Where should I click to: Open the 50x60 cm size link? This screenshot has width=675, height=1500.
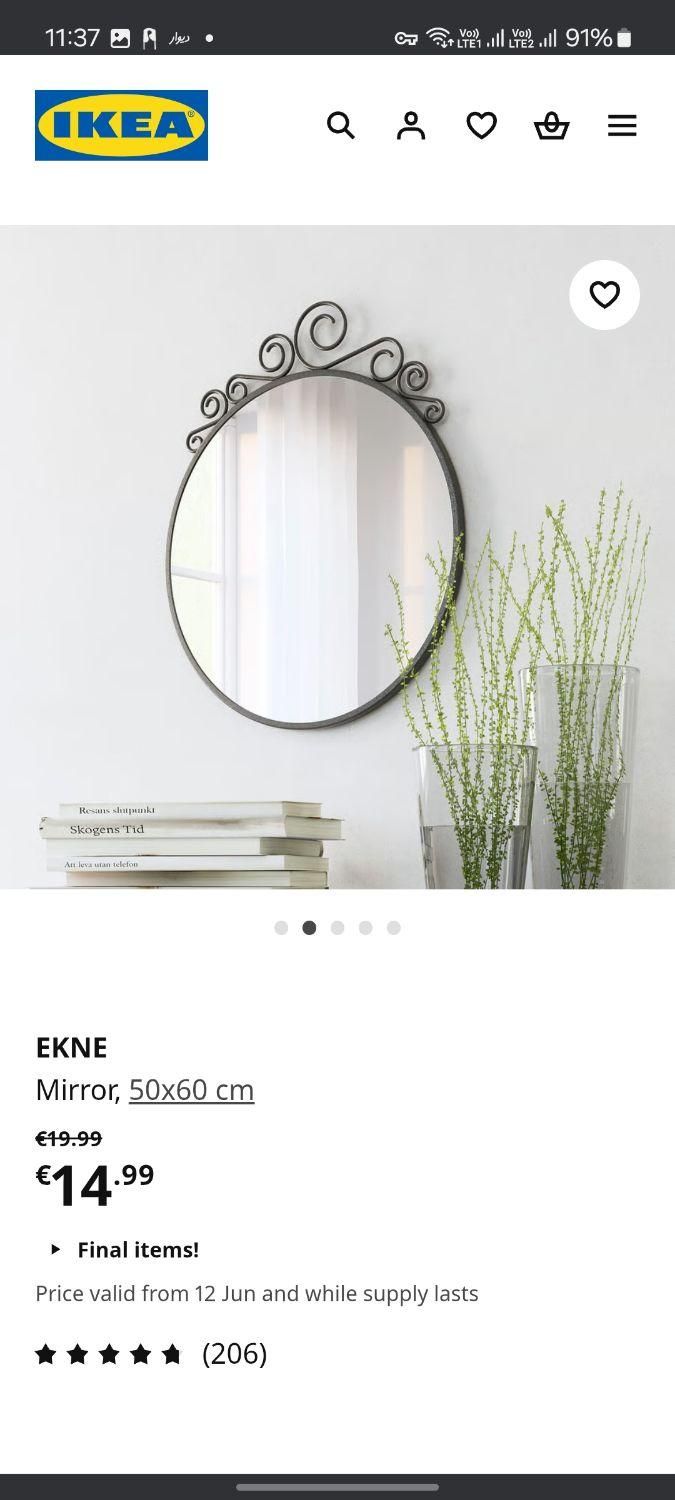point(191,1089)
